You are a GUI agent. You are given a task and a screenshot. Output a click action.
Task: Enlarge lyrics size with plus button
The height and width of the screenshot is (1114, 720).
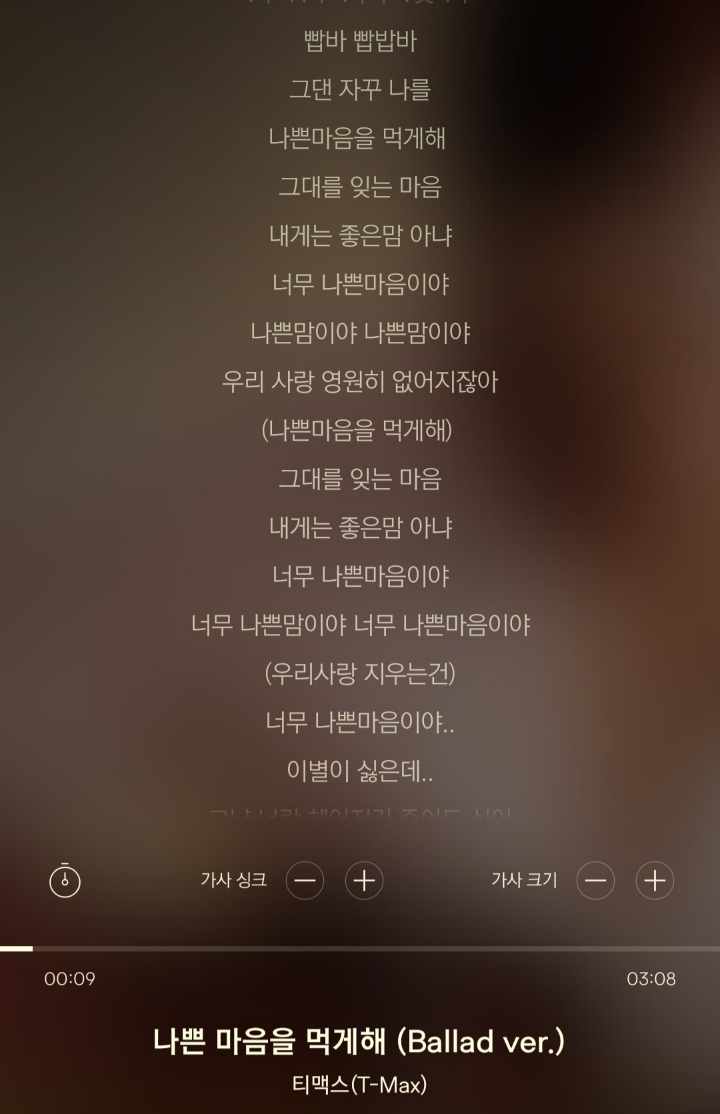coord(654,880)
